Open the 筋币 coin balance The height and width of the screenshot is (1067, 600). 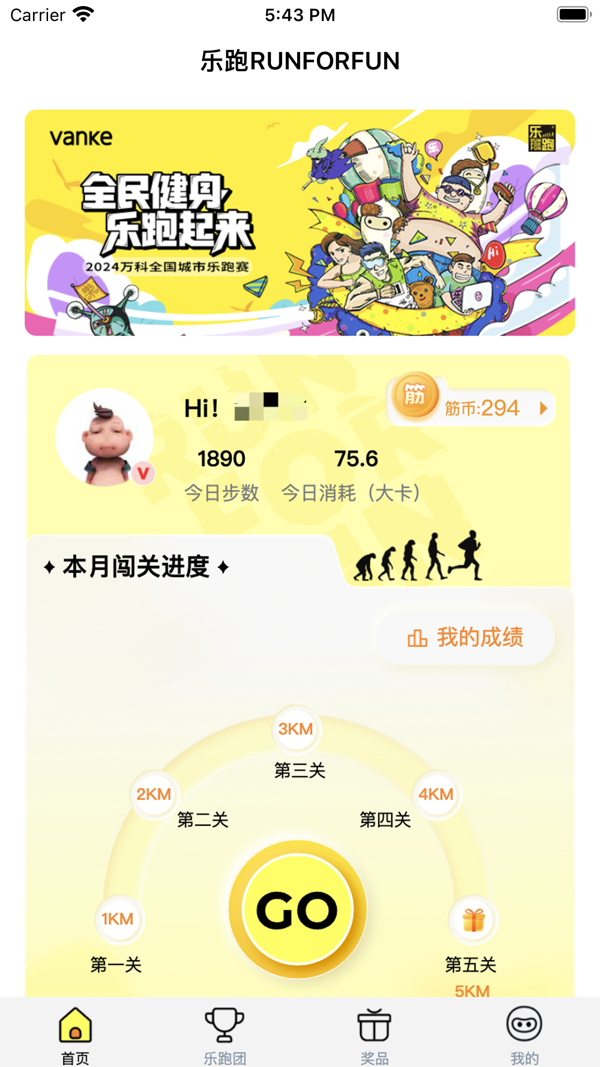pos(471,407)
